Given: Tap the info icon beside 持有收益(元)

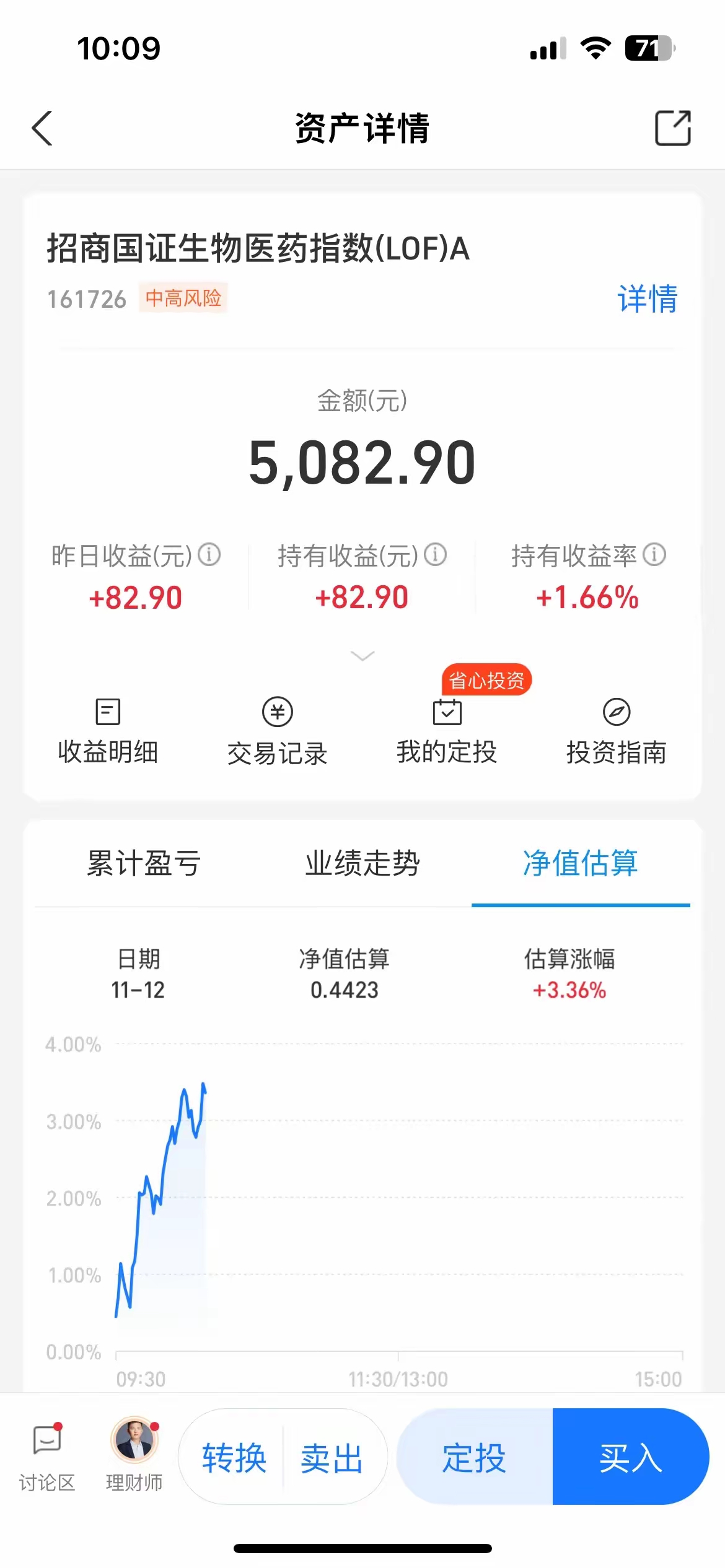Looking at the screenshot, I should 436,555.
